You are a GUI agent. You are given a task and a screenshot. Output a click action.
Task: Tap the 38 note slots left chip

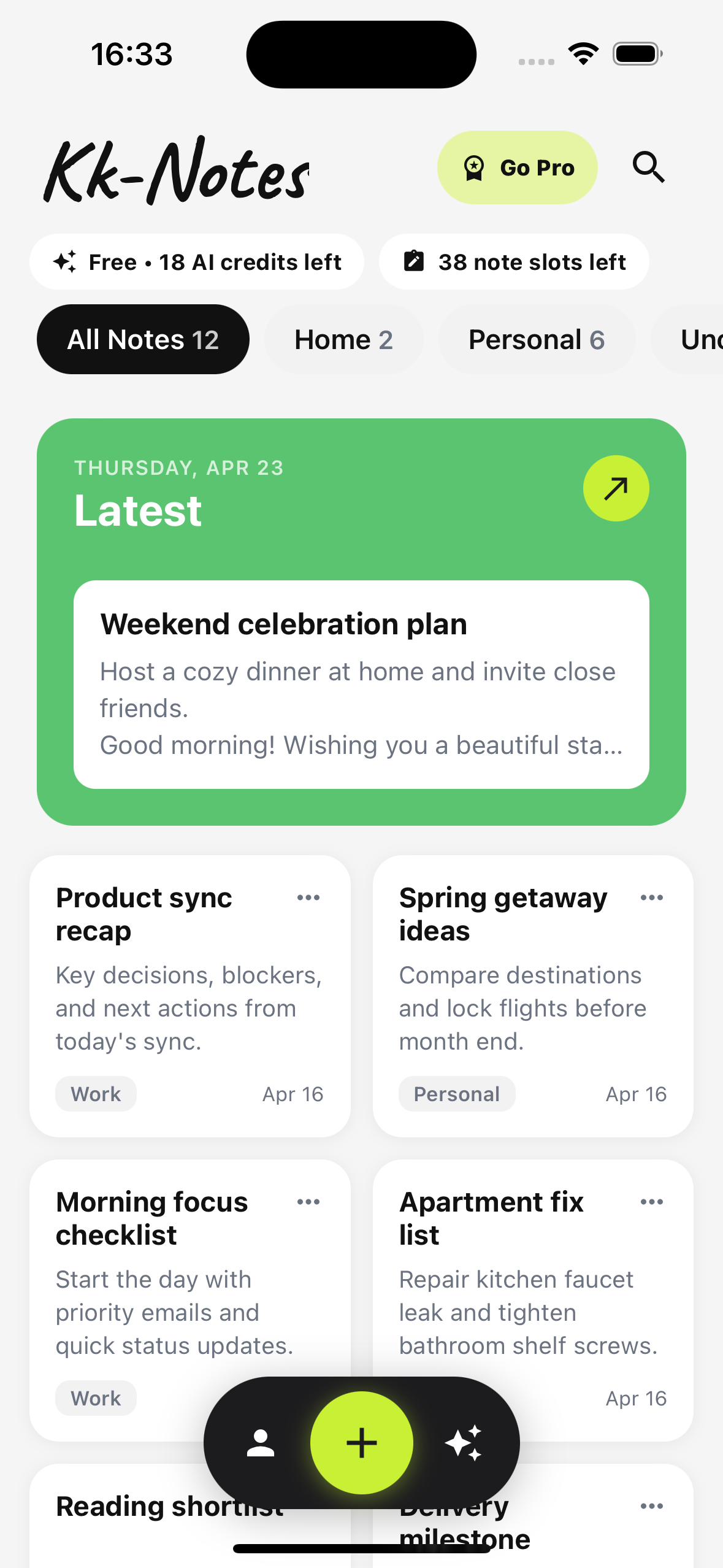pyautogui.click(x=514, y=262)
